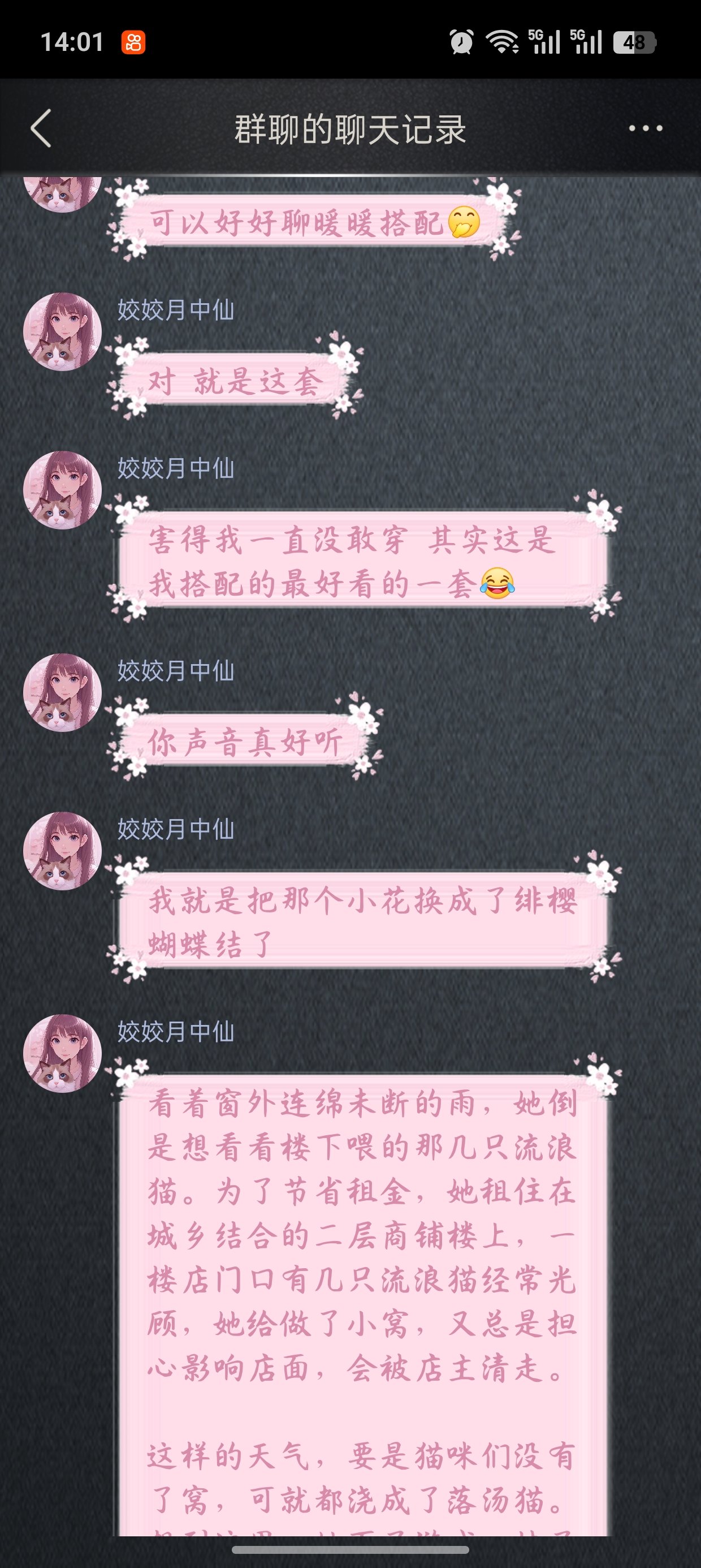Tap avatar next to "害得我一直没敢穿" message
Image resolution: width=701 pixels, height=1568 pixels.
tap(63, 490)
